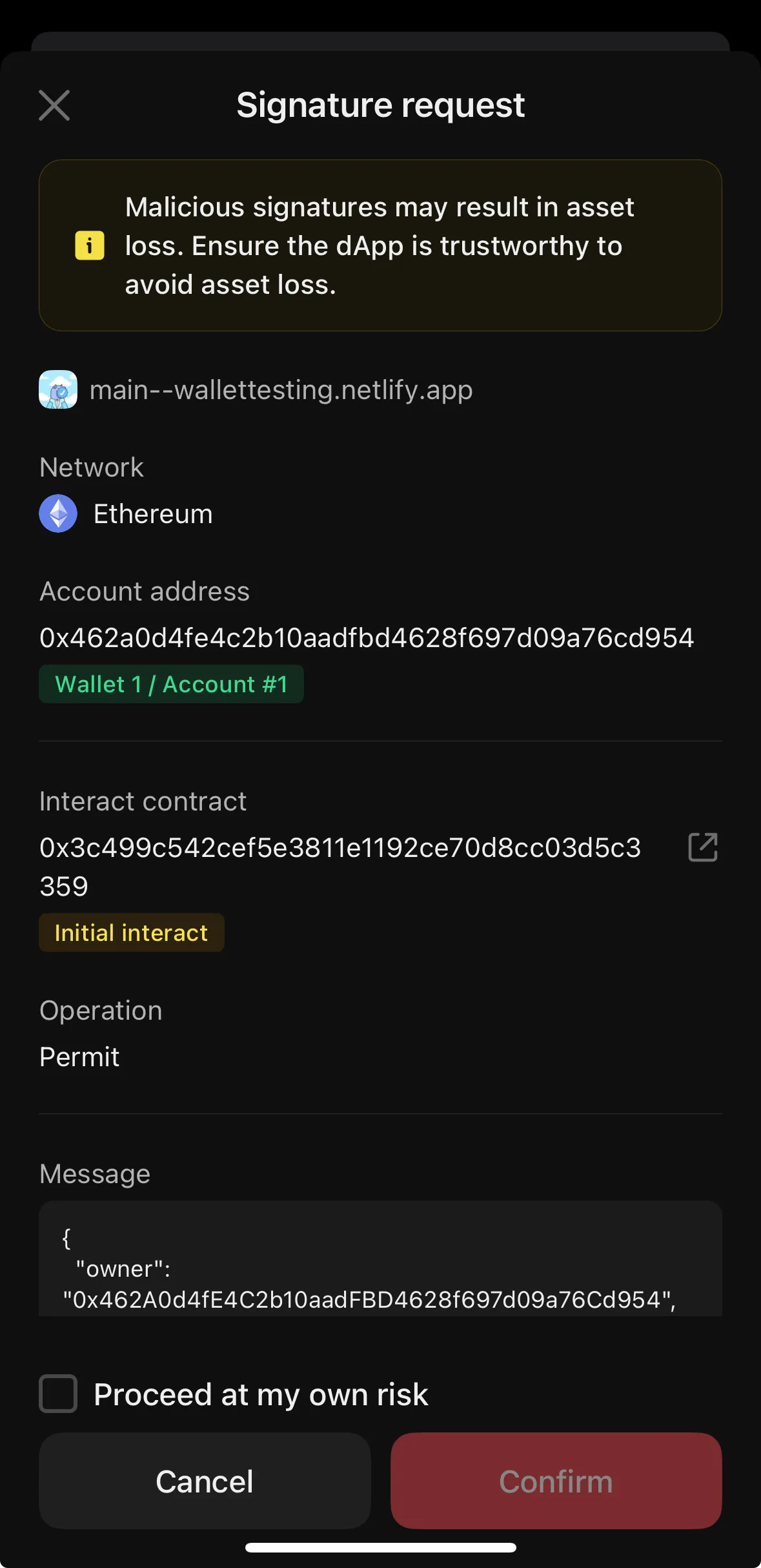Select the account address 0x462a0d4fe4c2b10...

click(x=367, y=637)
